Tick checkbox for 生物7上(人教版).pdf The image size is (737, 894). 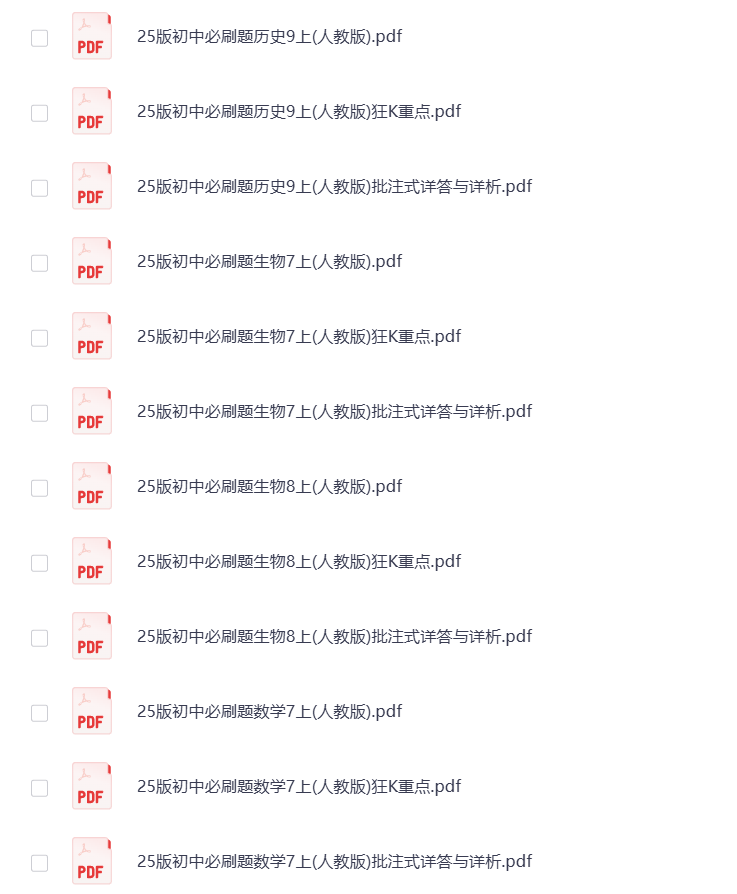39,263
